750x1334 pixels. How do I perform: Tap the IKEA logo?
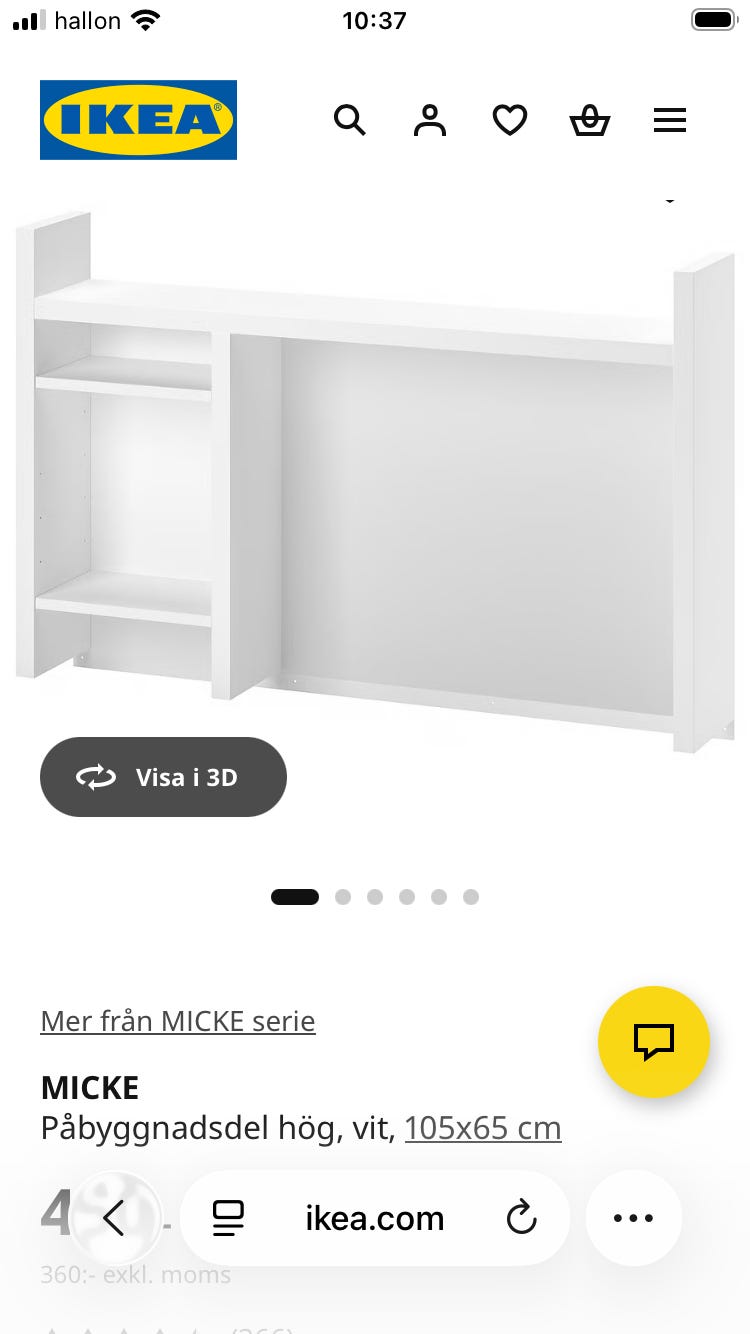(x=138, y=119)
